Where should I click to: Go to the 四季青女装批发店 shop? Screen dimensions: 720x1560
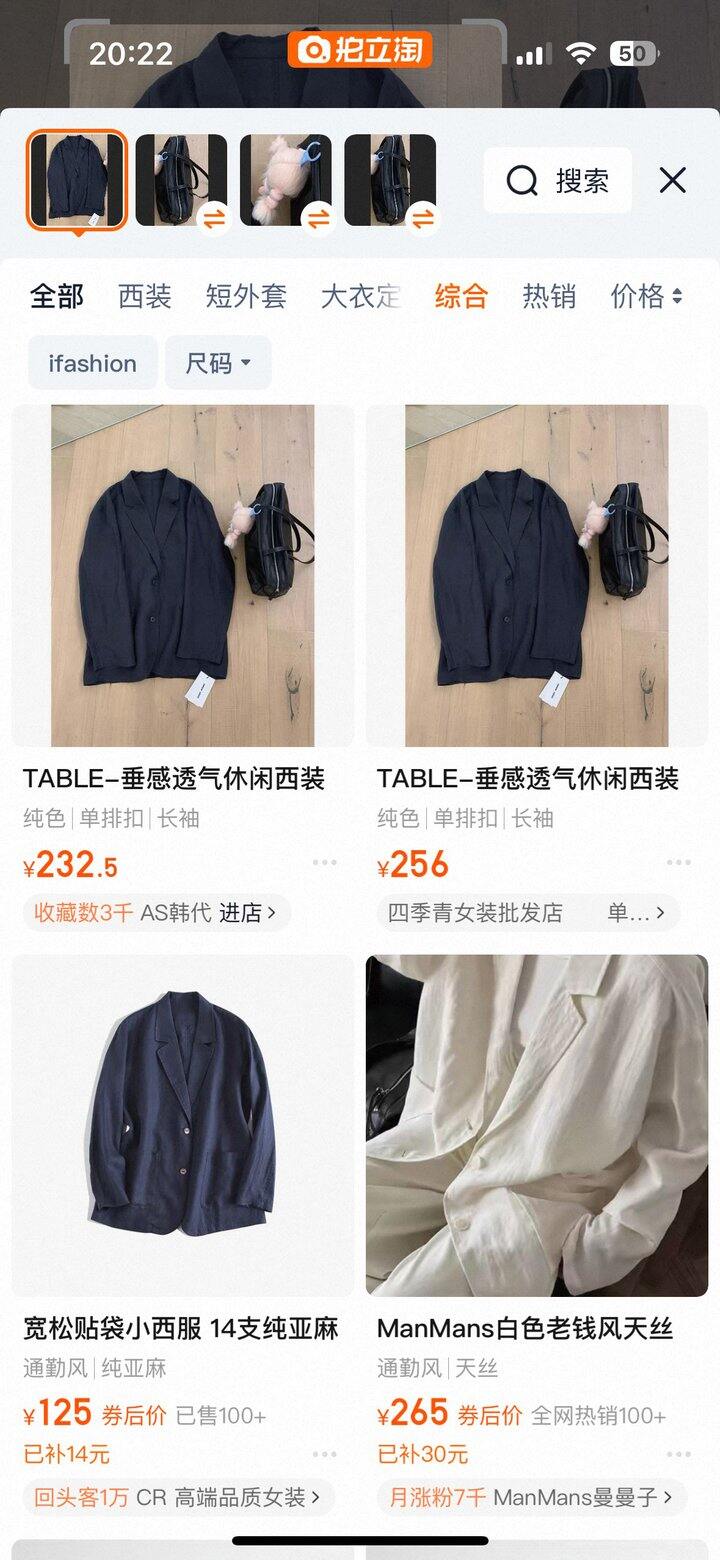476,913
